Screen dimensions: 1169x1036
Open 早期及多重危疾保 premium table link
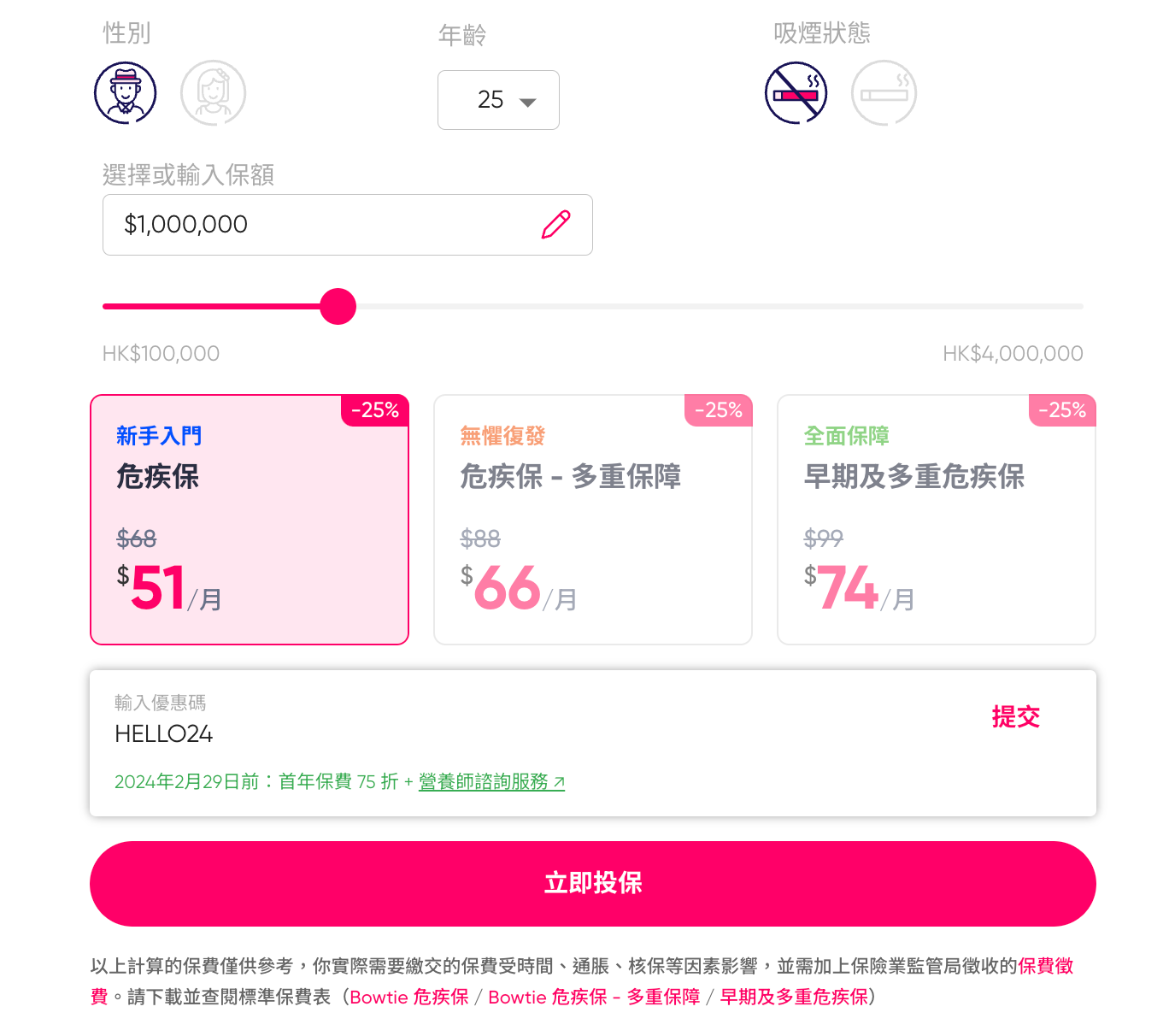(794, 998)
